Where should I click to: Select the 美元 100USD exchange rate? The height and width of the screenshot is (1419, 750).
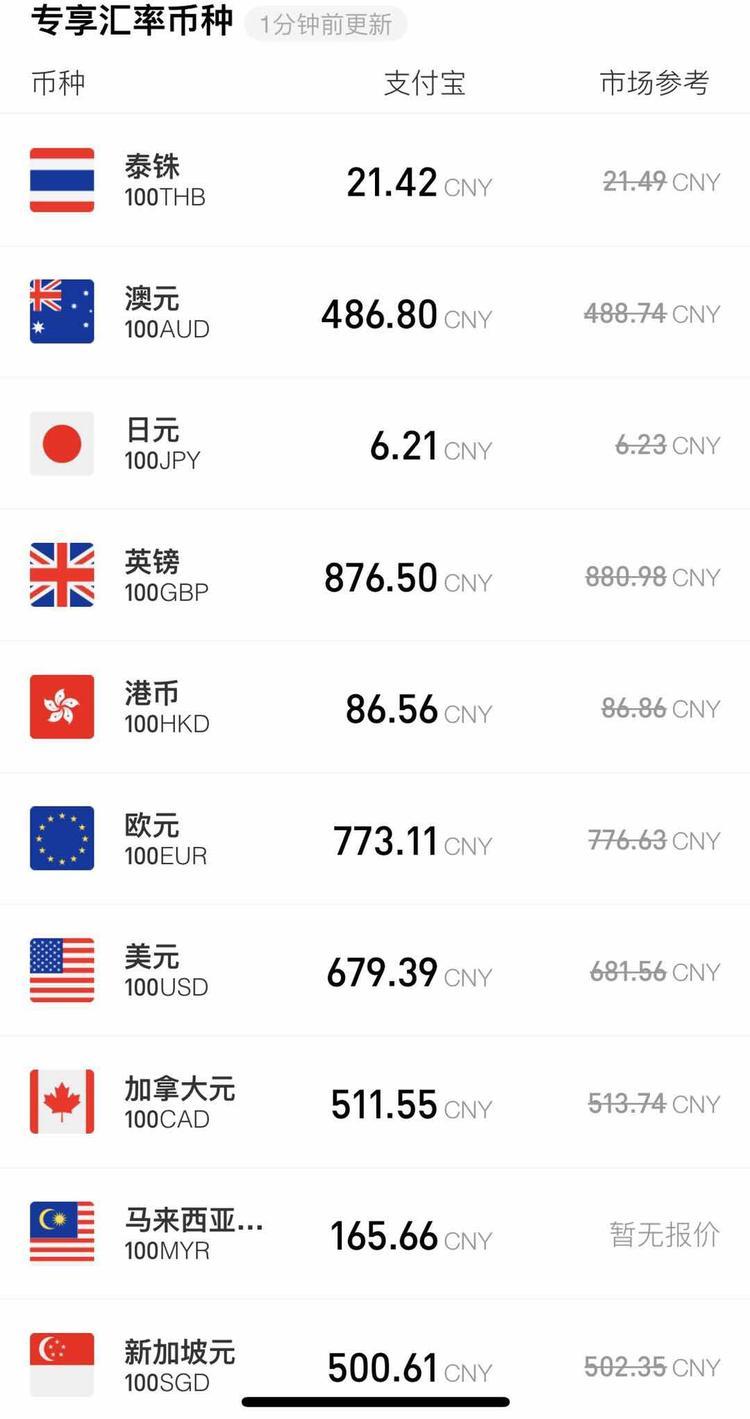coord(375,970)
